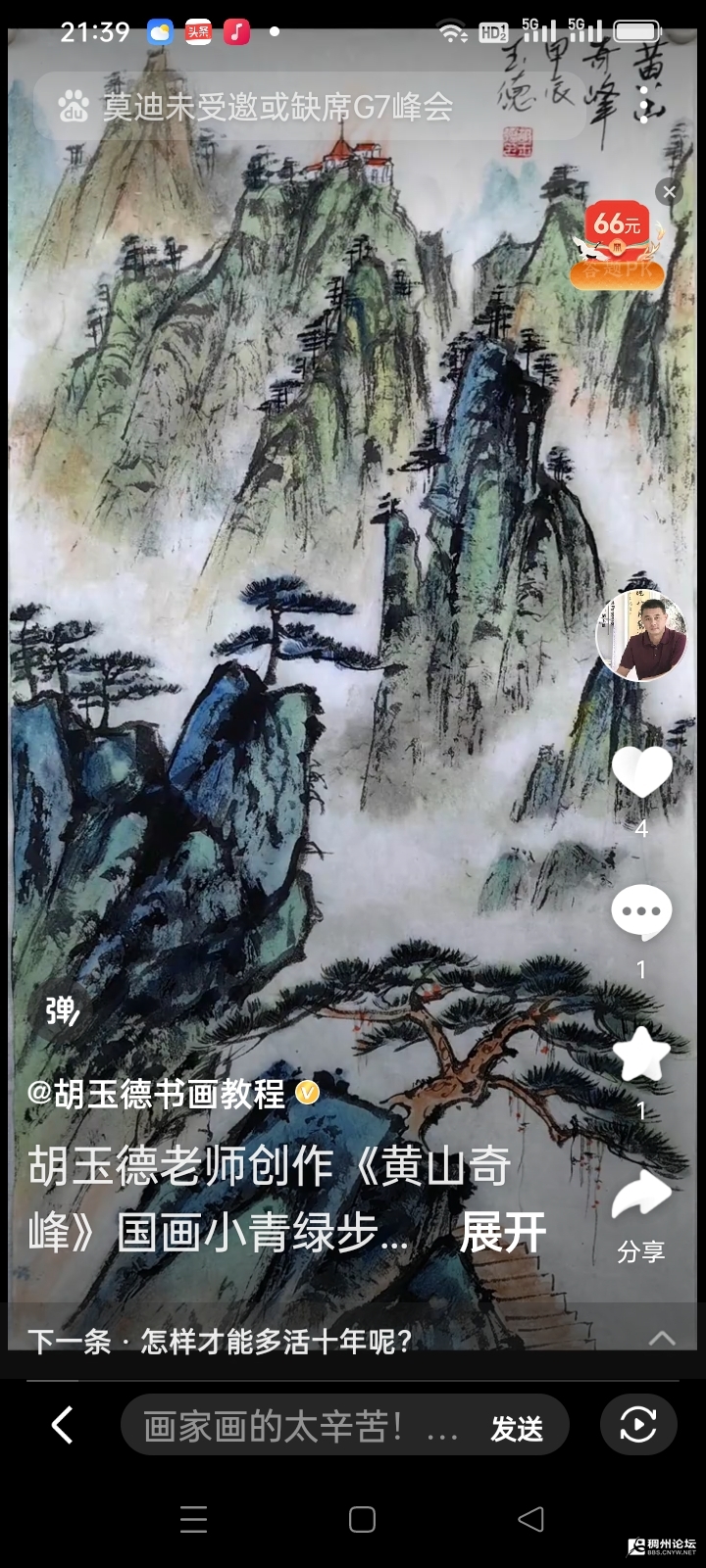Open recent apps from navigation bar
Viewport: 706px width, 1568px height.
coord(194,1519)
